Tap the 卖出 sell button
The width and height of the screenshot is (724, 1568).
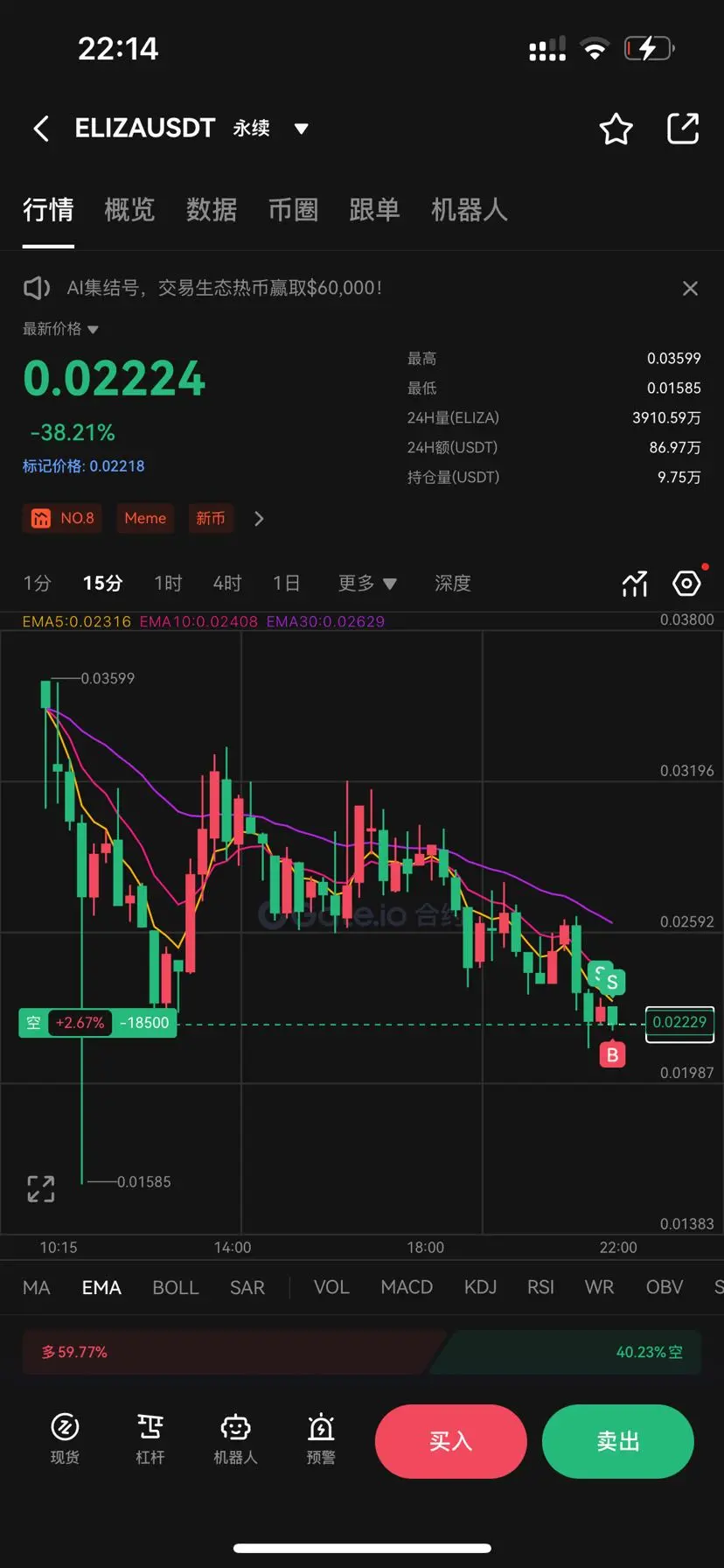point(618,1441)
